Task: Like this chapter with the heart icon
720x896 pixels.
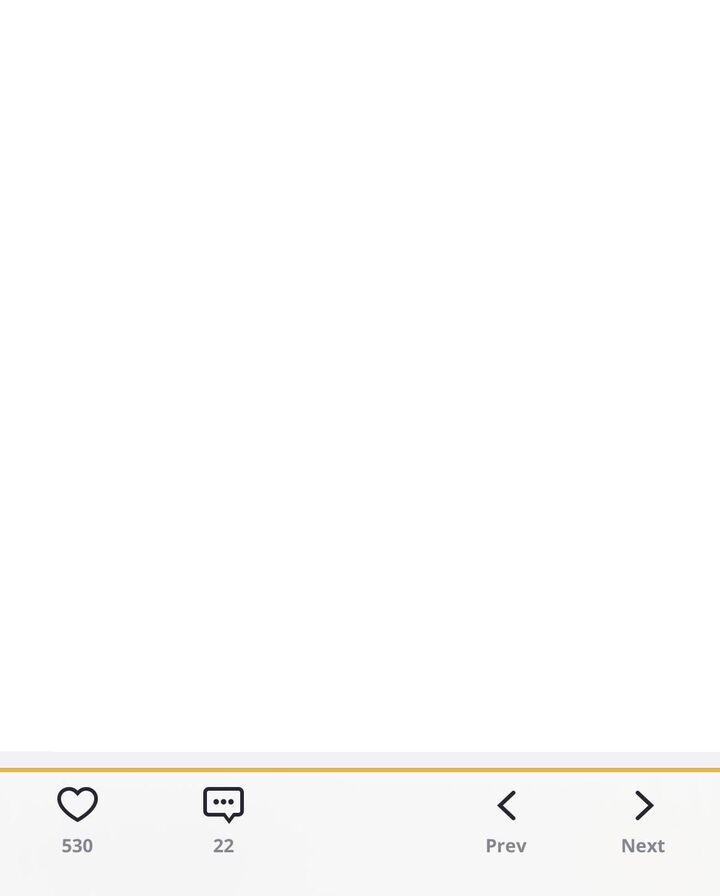Action: [77, 805]
